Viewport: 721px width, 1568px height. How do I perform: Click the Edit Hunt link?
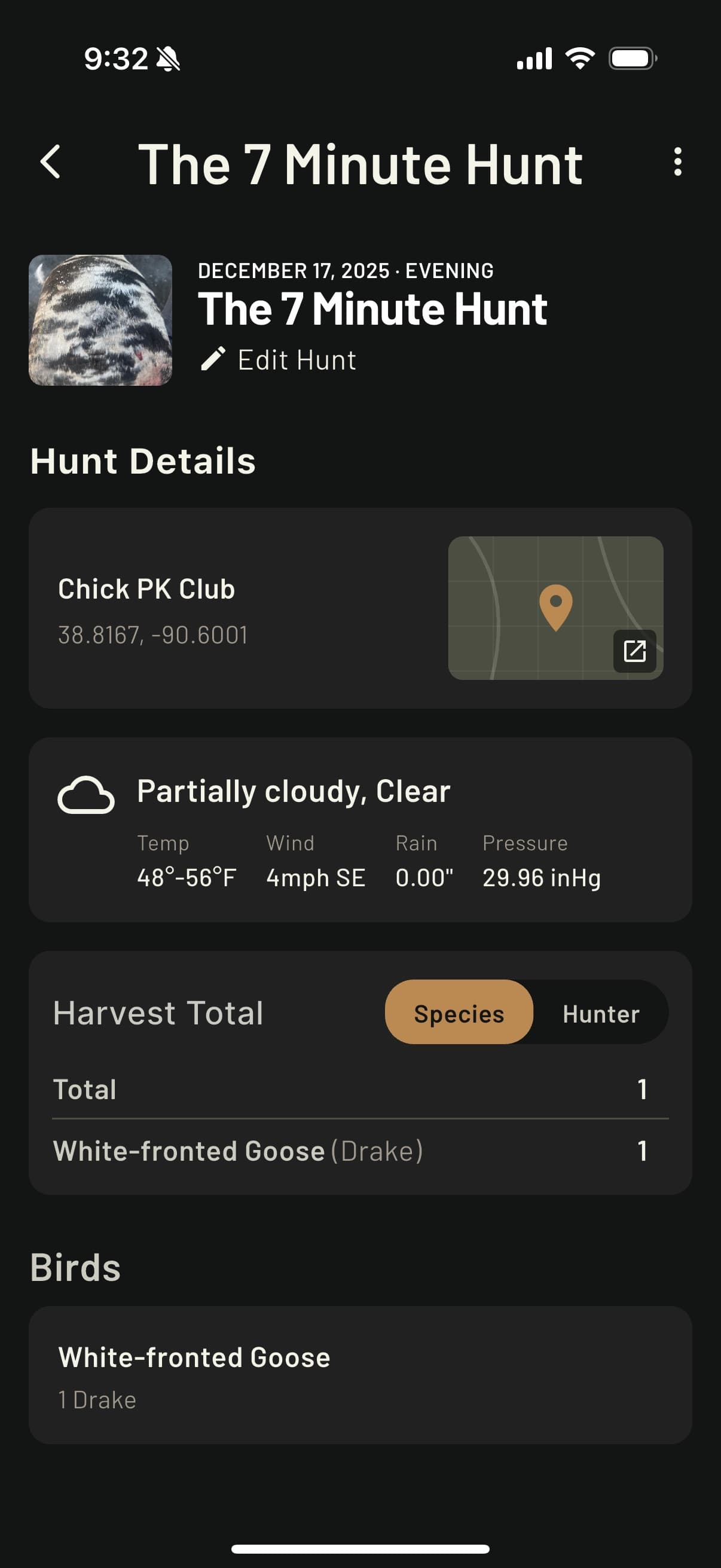pyautogui.click(x=297, y=359)
